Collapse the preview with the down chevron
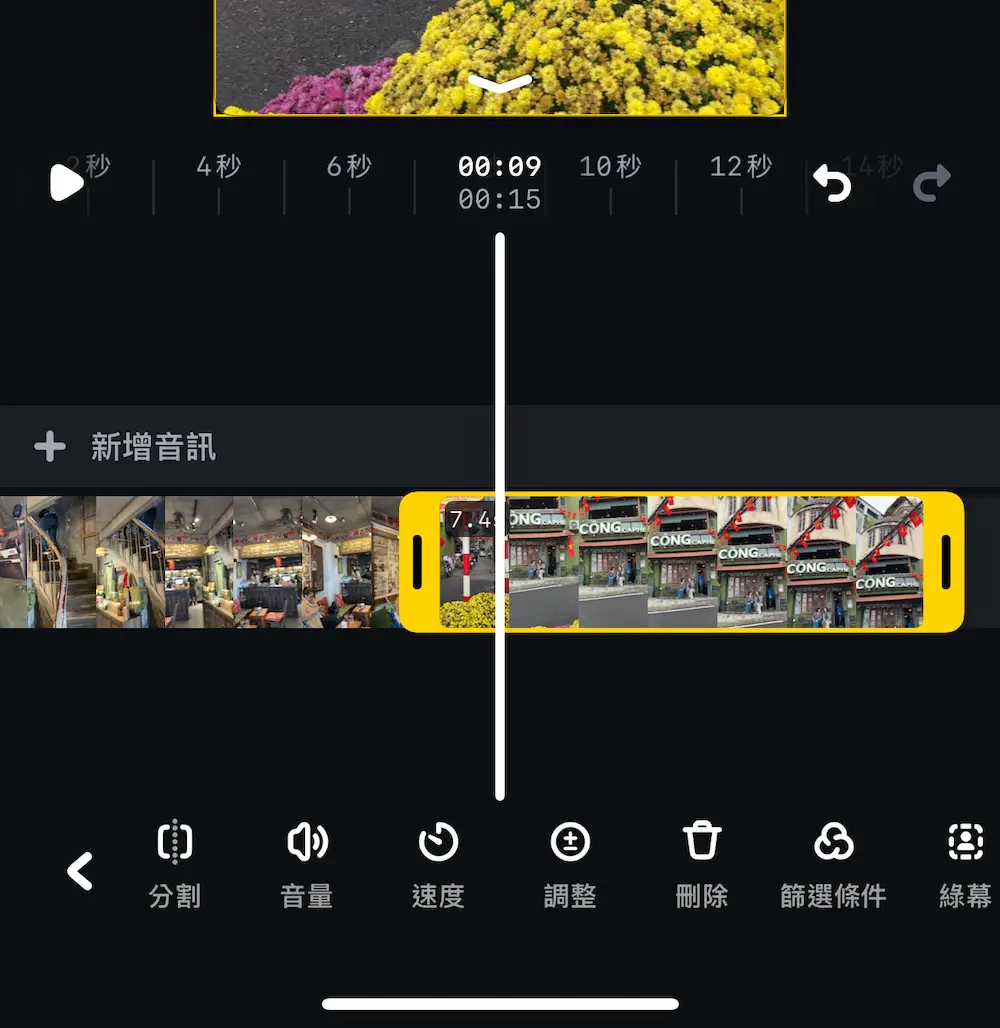Image resolution: width=1000 pixels, height=1028 pixels. click(500, 84)
